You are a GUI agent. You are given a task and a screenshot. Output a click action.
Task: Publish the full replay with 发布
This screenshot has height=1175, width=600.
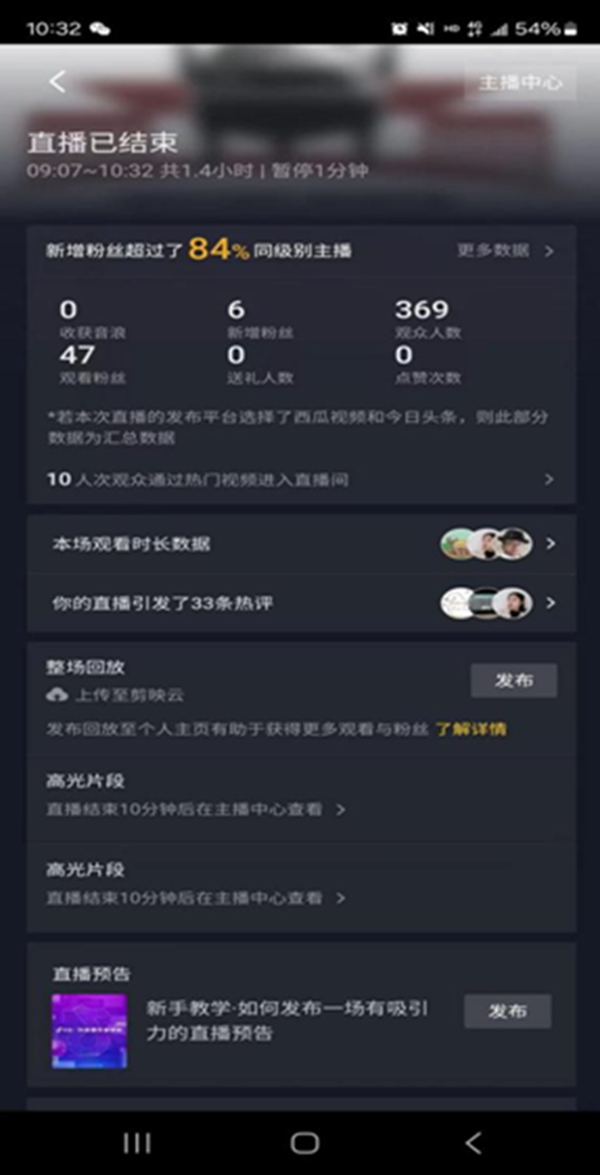513,681
